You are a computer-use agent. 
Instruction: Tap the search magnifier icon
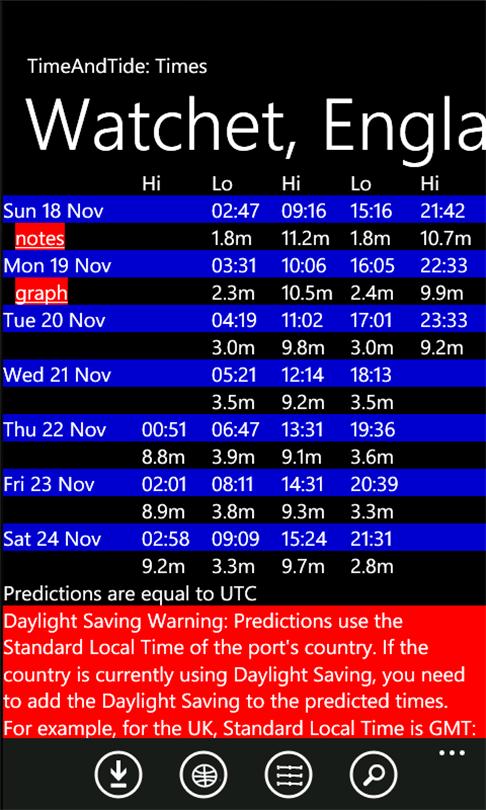click(x=374, y=774)
